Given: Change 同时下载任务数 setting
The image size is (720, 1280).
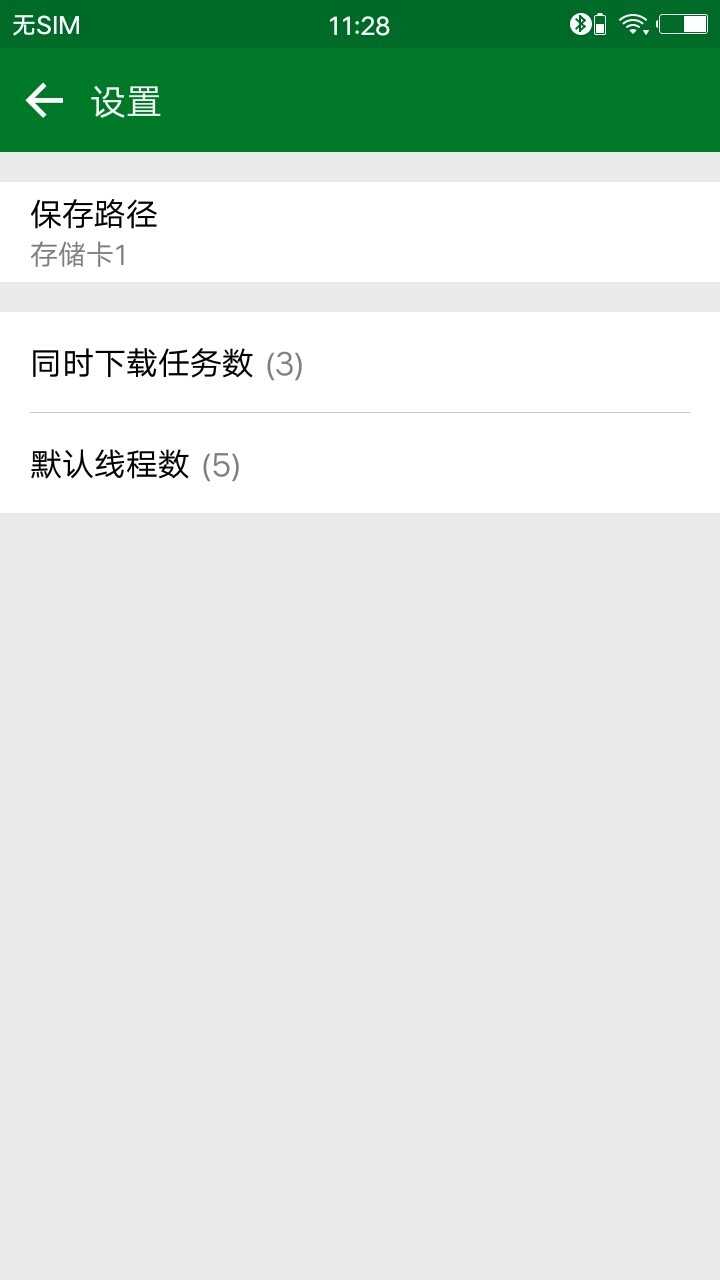Looking at the screenshot, I should (x=360, y=363).
